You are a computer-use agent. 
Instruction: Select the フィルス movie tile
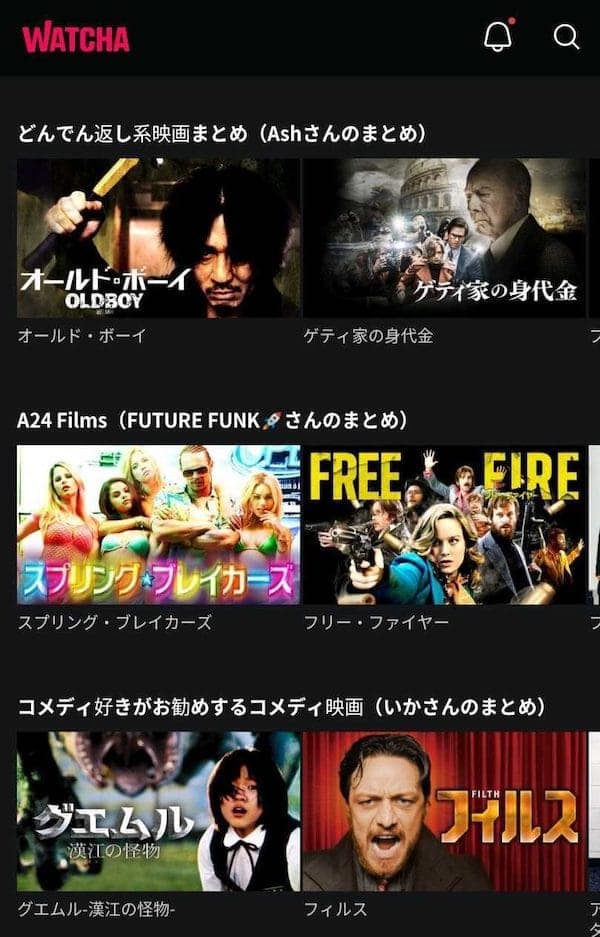(x=445, y=810)
